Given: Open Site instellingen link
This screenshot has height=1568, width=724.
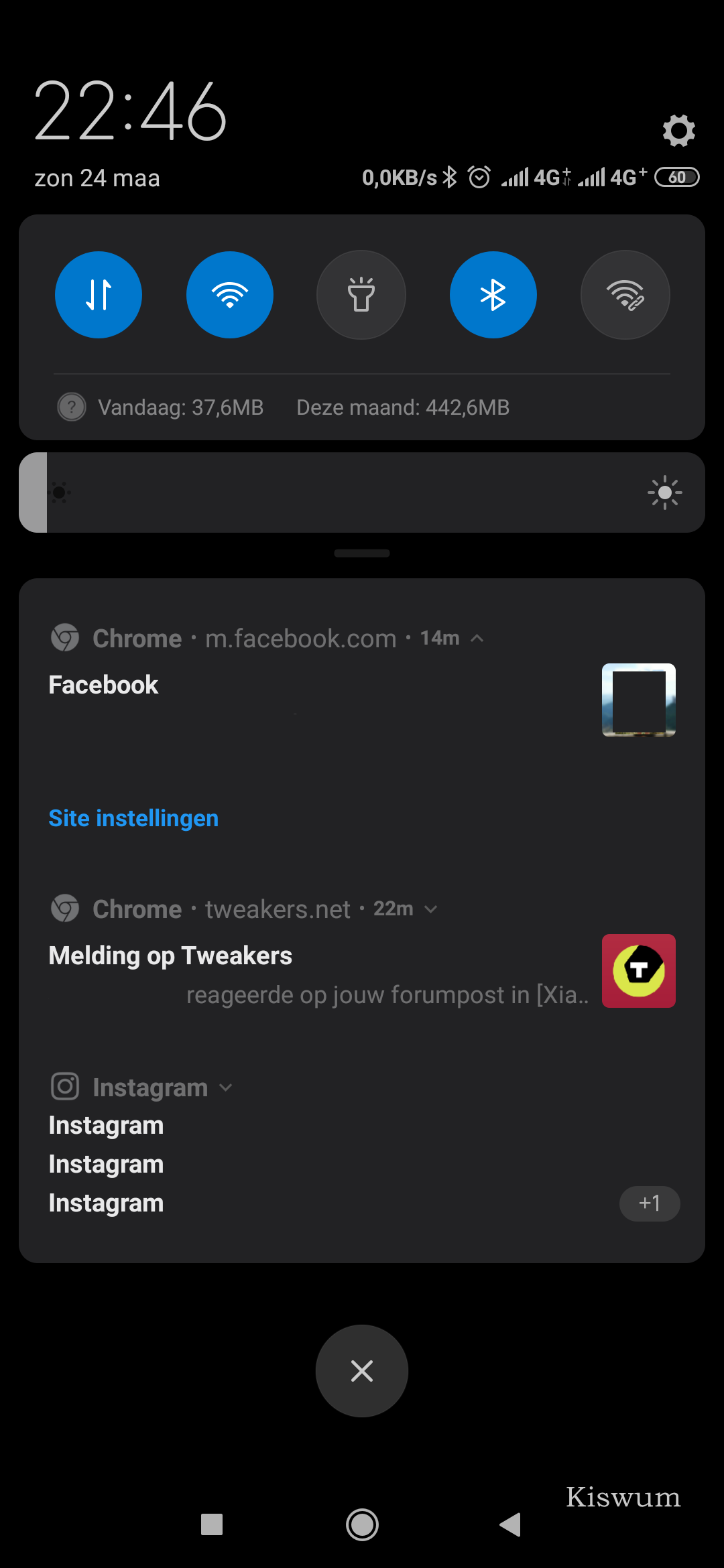Looking at the screenshot, I should pos(133,818).
